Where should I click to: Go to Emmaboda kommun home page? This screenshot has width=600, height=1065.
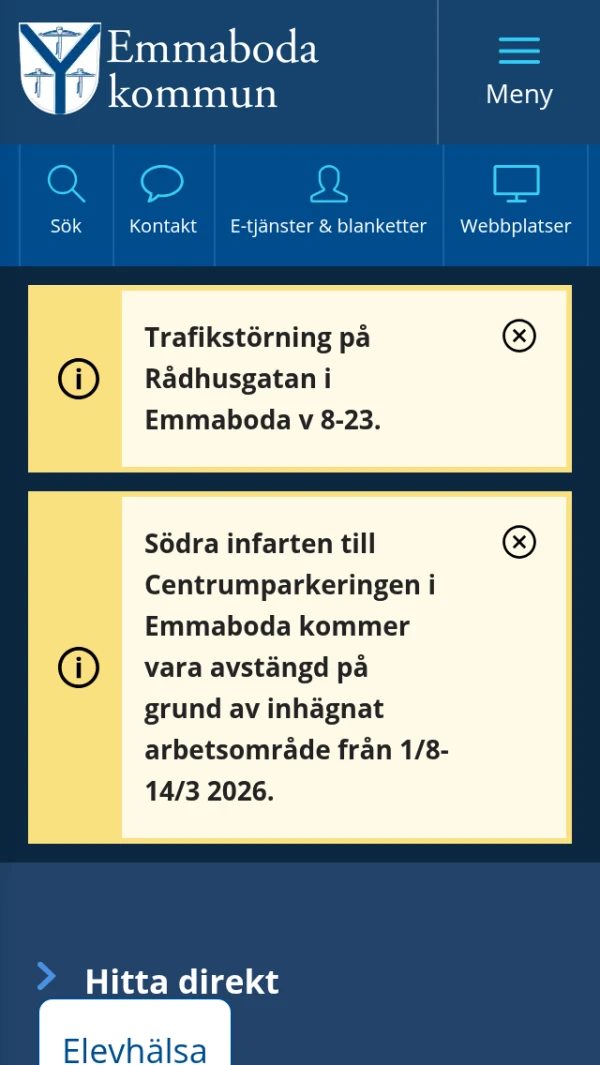coord(168,69)
